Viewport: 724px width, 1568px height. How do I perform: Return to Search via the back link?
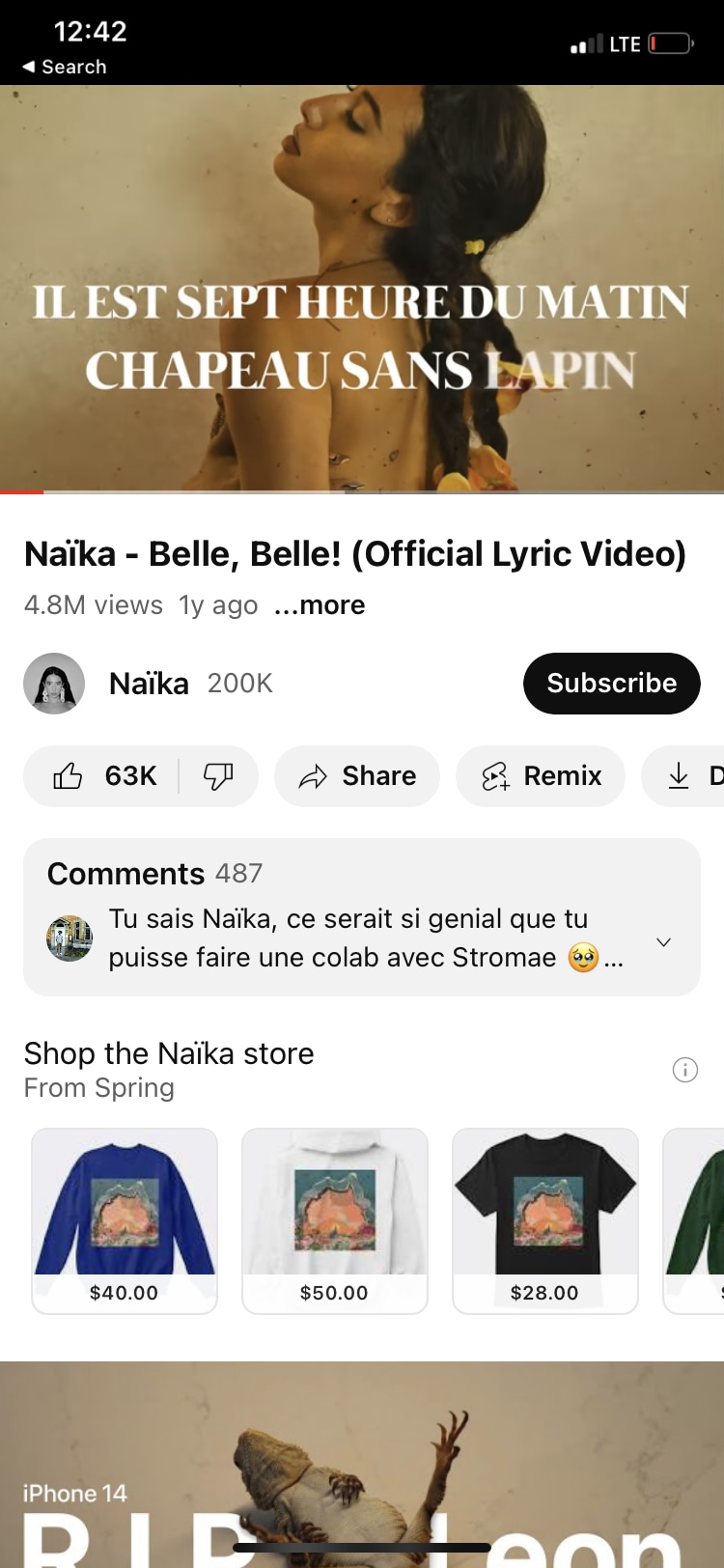tap(64, 67)
